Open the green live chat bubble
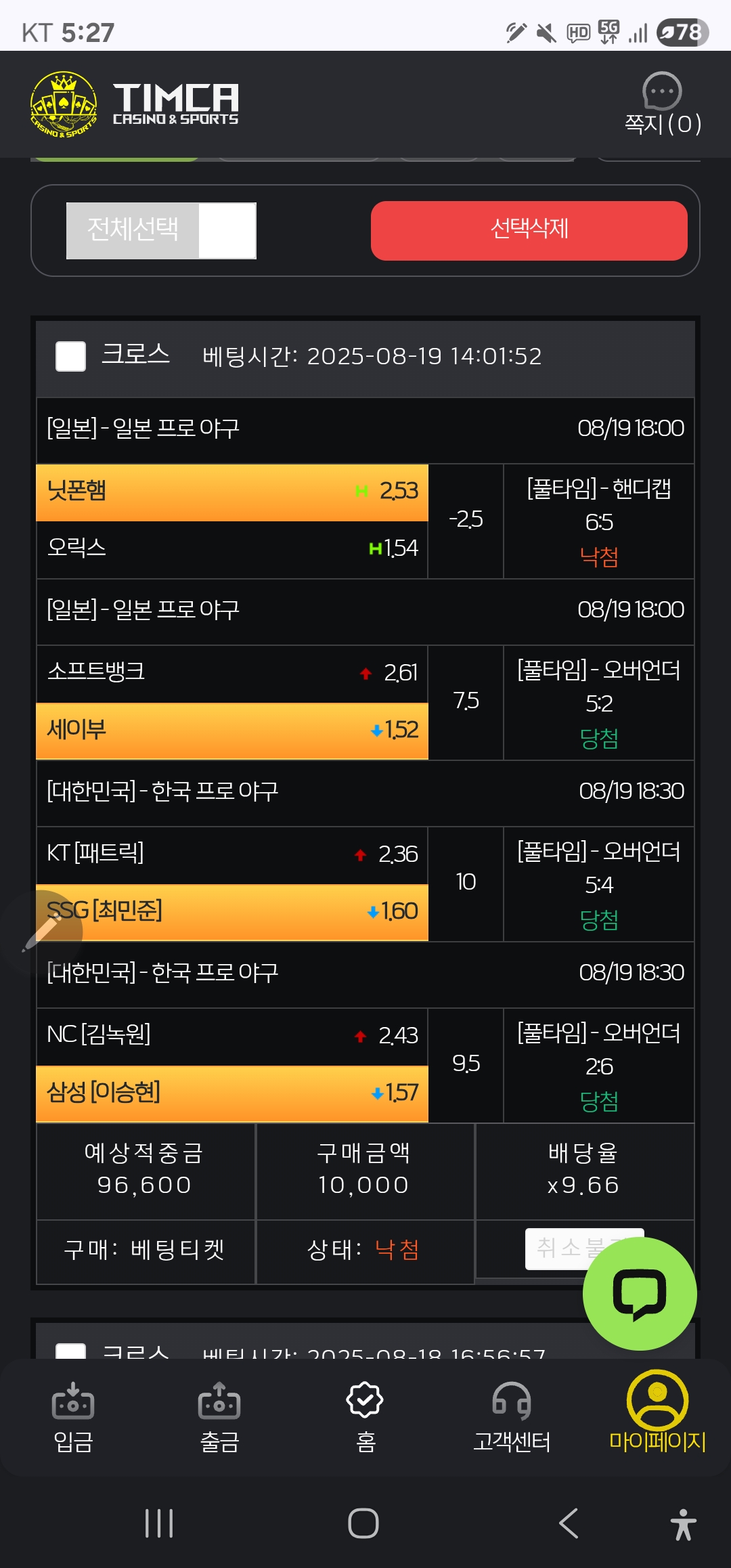 [x=640, y=1294]
